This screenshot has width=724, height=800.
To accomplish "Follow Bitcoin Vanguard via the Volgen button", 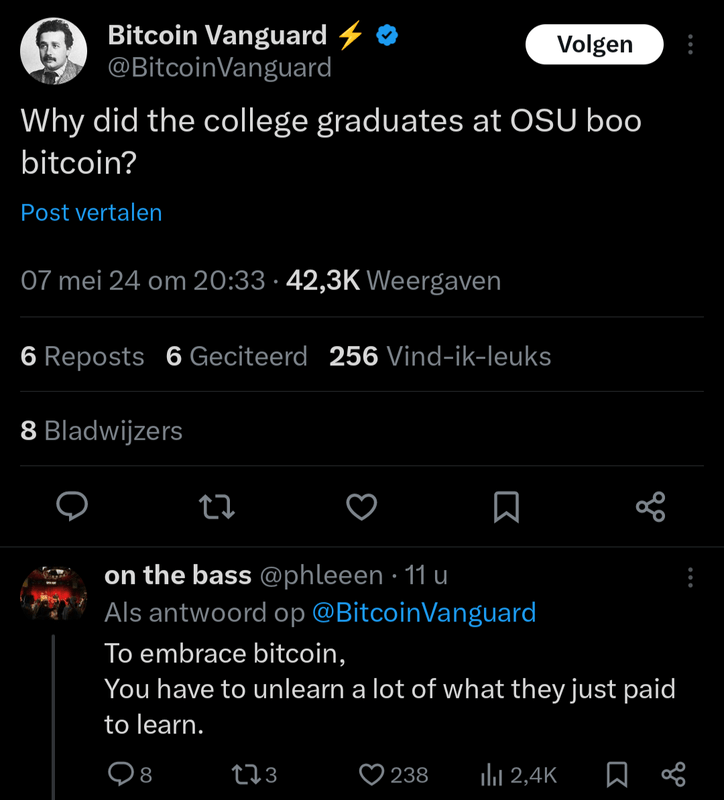I will tap(594, 44).
